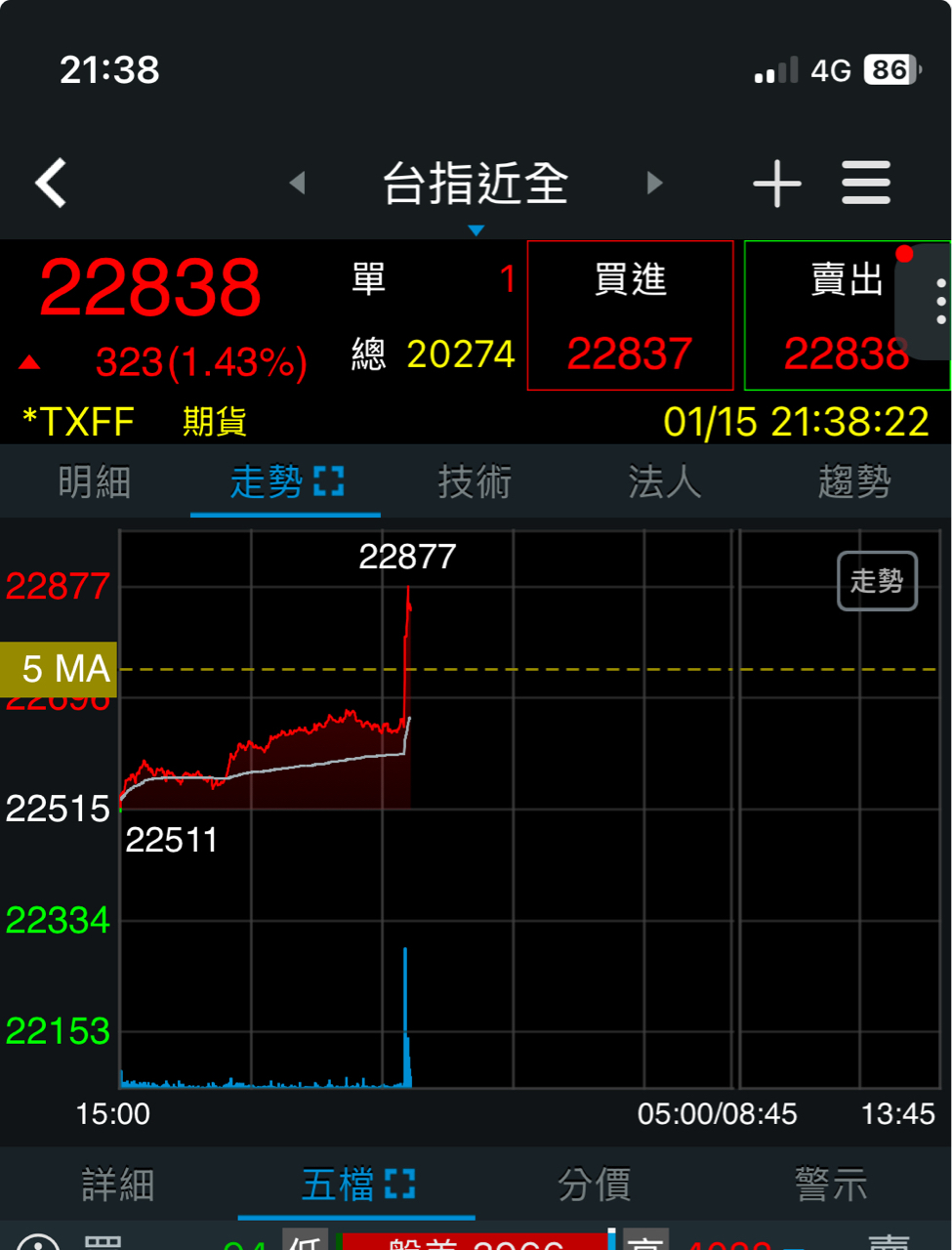Open the hamburger menu in the top bar

pos(865,183)
